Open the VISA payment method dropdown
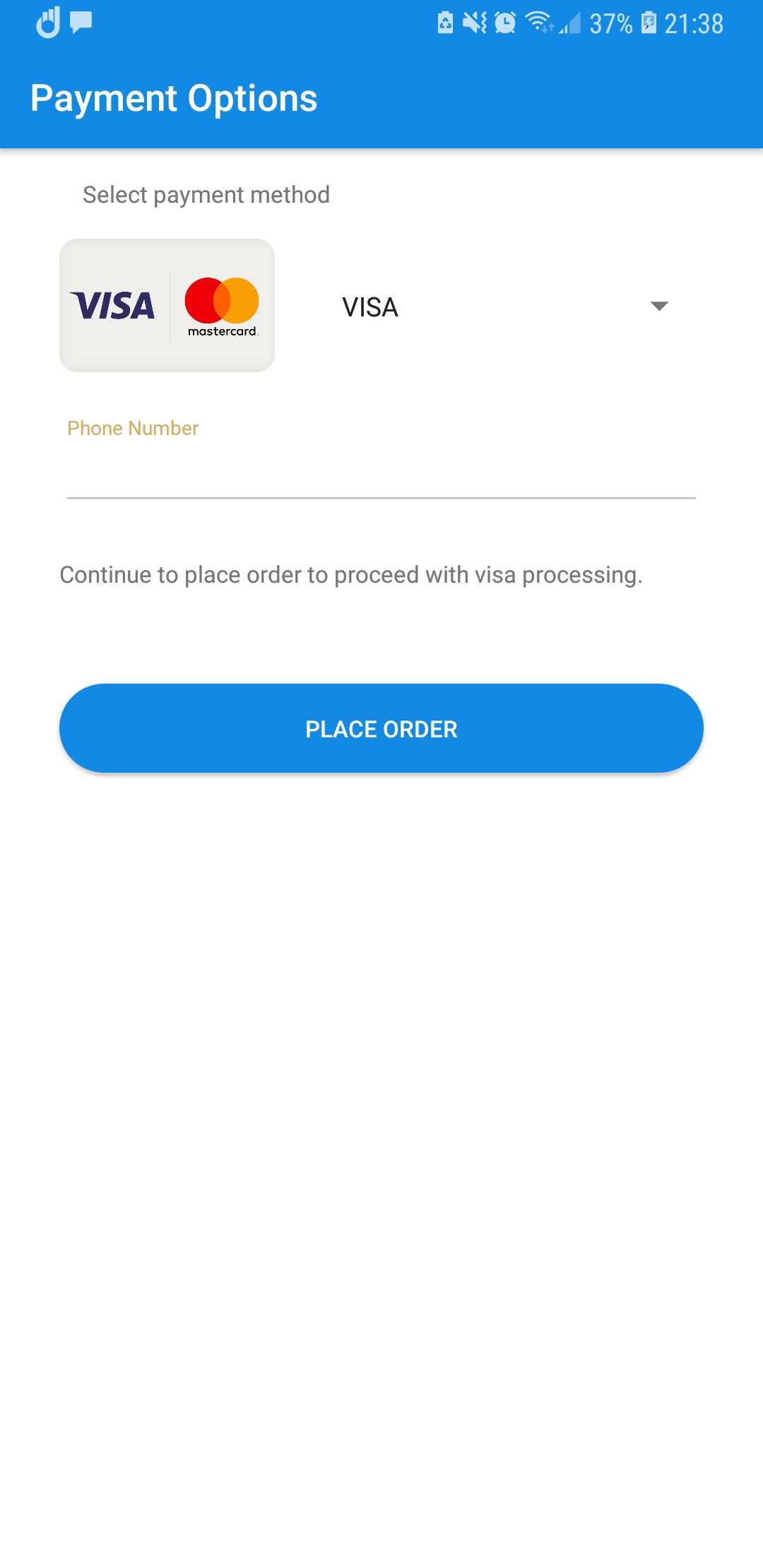 click(504, 307)
